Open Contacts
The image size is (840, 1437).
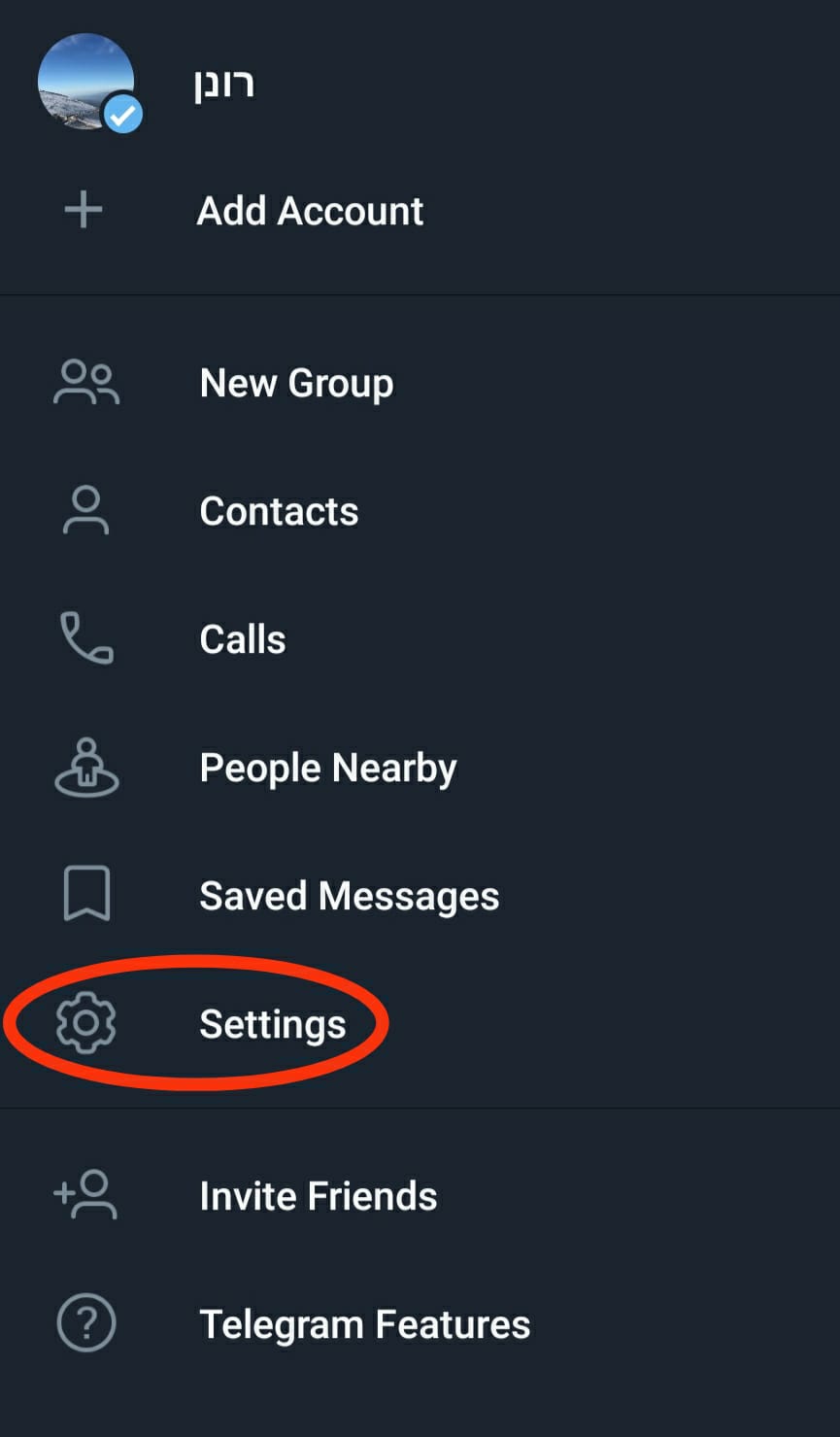tap(279, 511)
